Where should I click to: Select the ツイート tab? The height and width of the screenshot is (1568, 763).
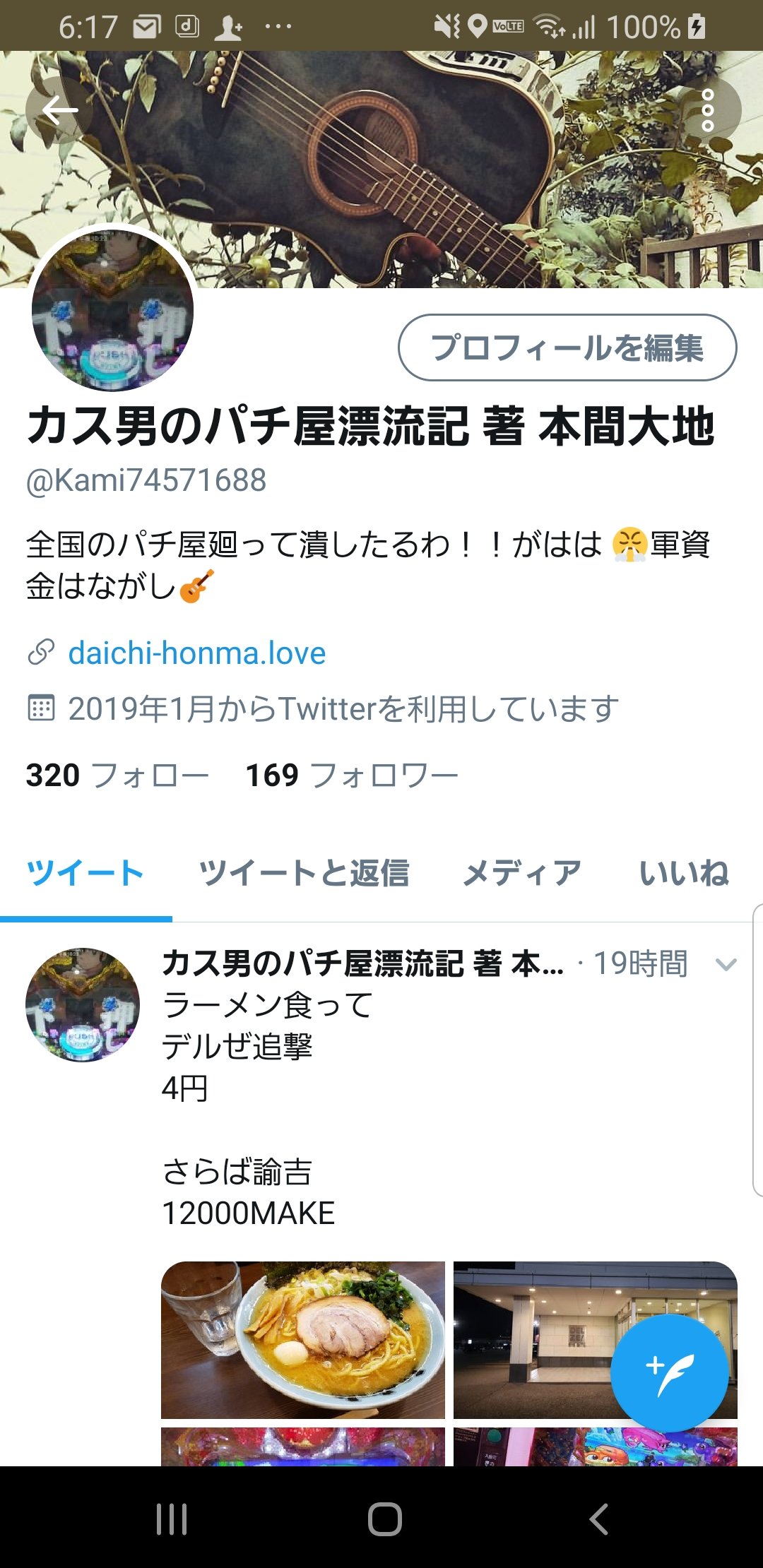point(85,874)
